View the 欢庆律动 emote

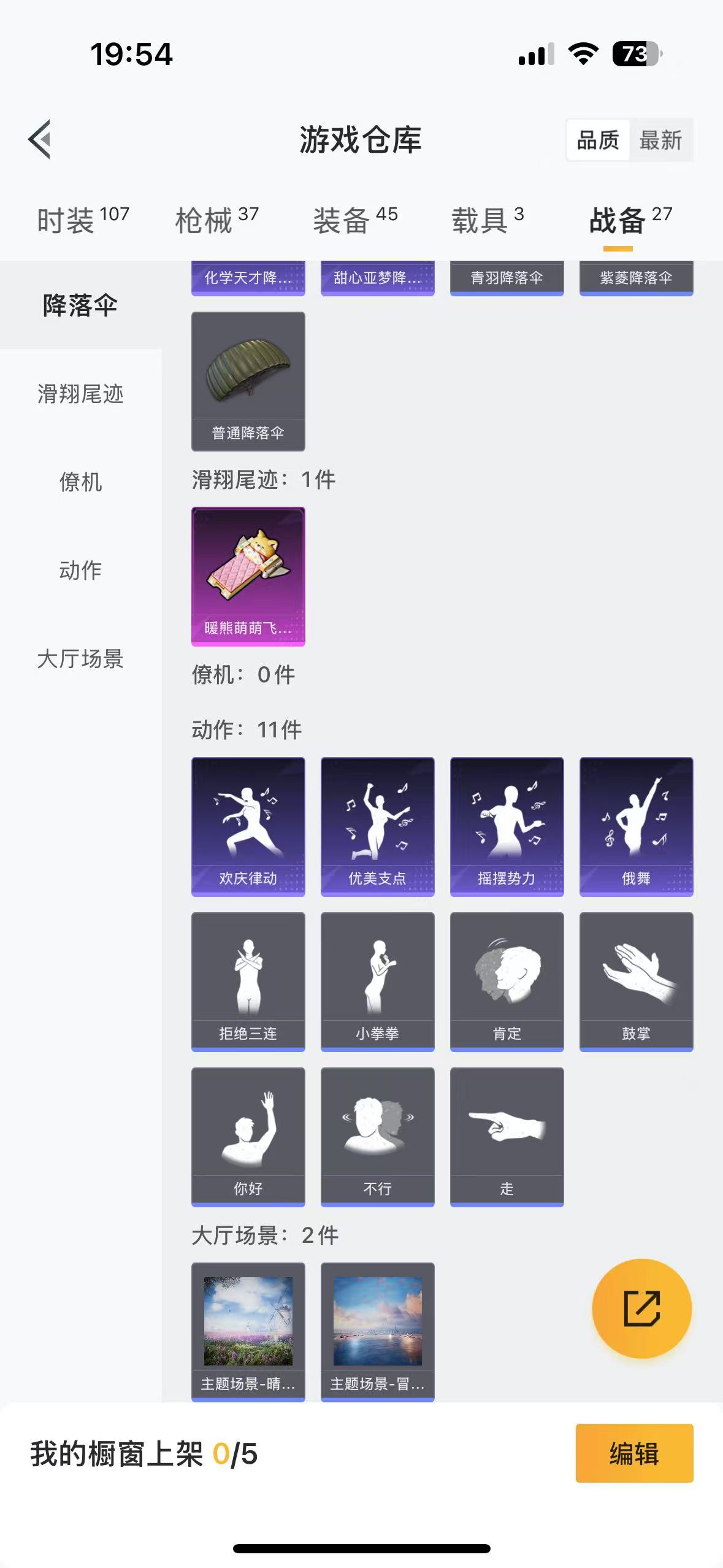click(248, 827)
